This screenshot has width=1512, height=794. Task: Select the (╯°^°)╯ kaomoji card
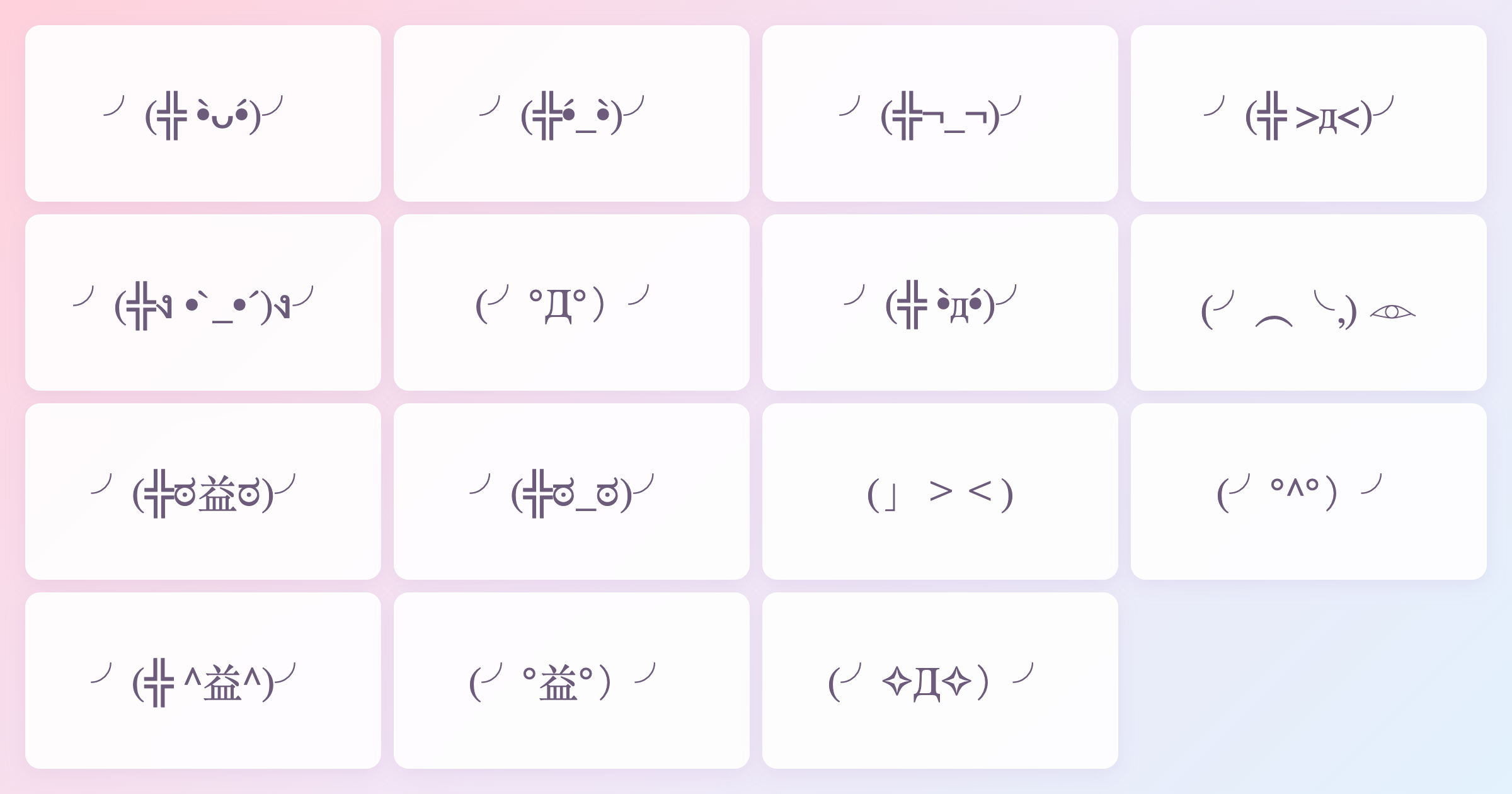pyautogui.click(x=1309, y=492)
